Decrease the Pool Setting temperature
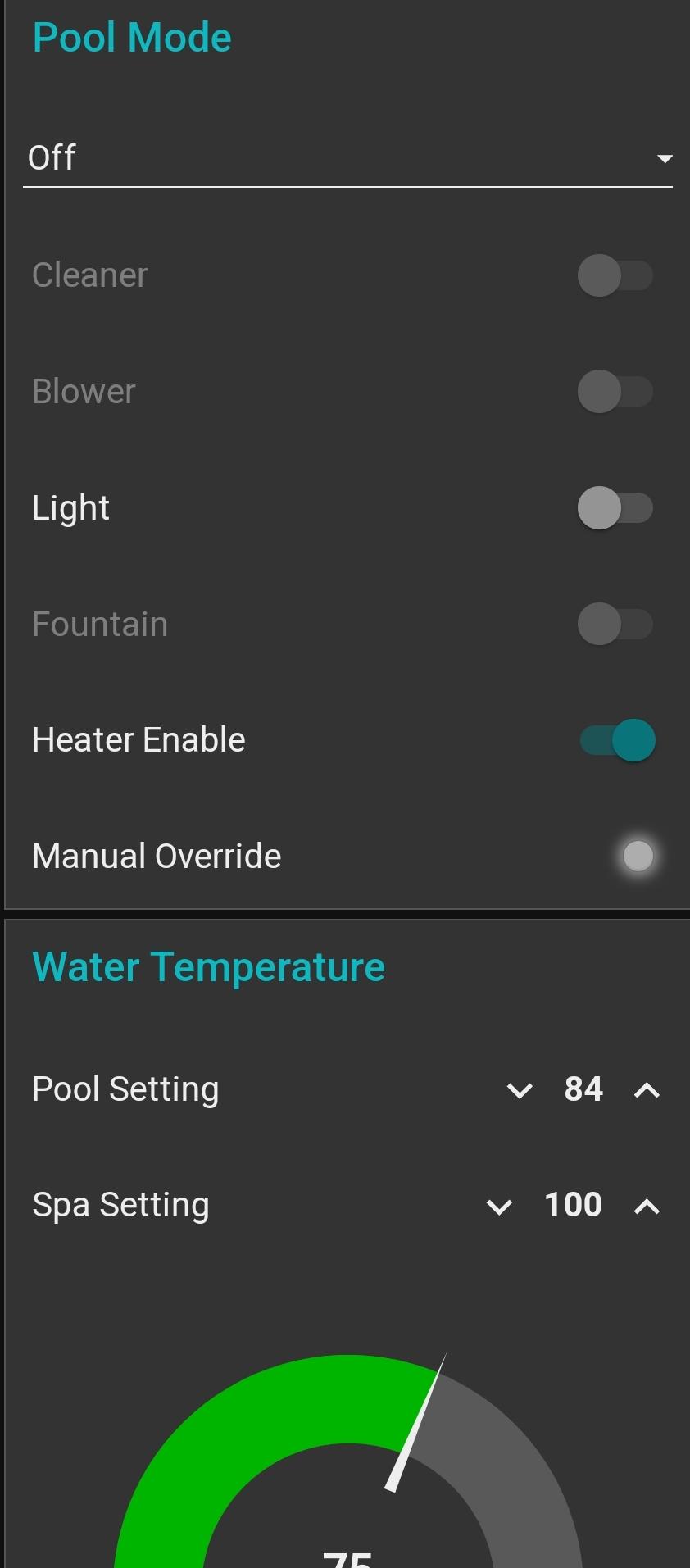690x1568 pixels. (x=518, y=1090)
